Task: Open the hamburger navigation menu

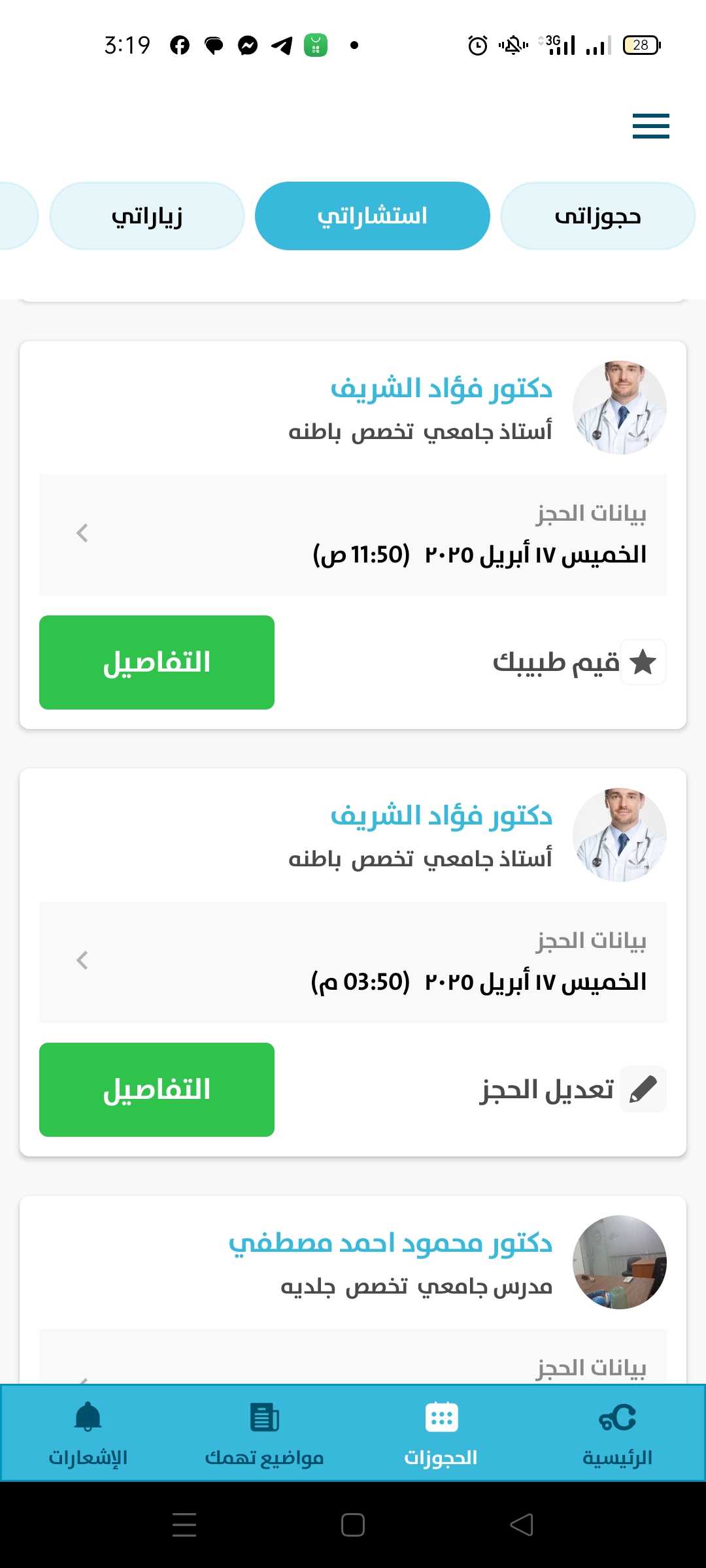Action: [x=650, y=126]
